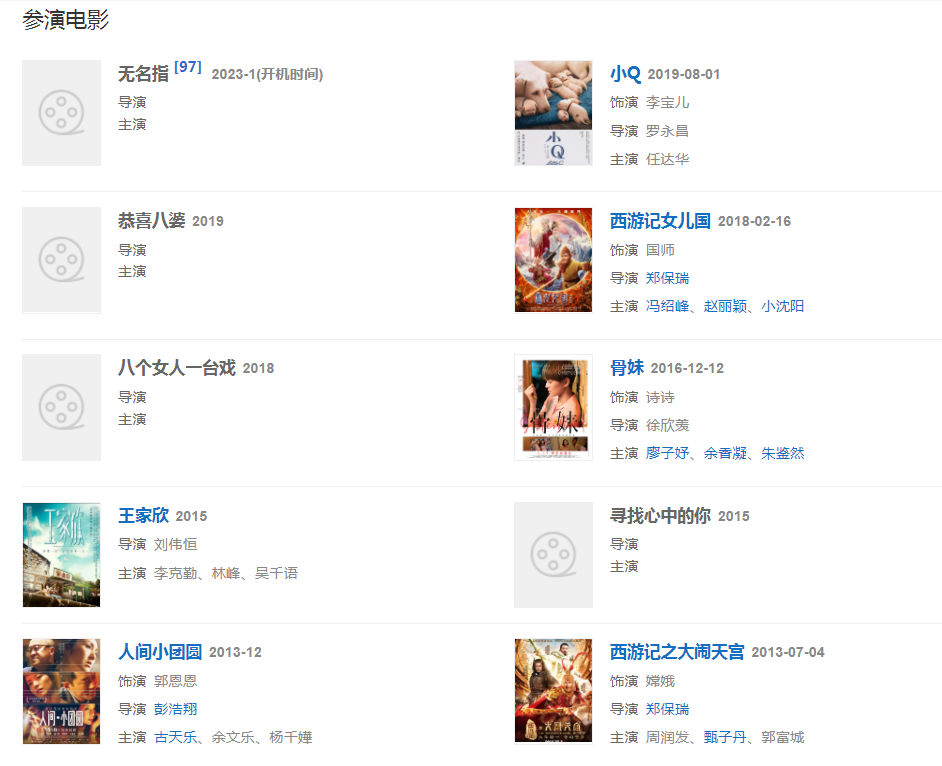
Task: Open 朱鉴然's page
Action: tap(782, 453)
